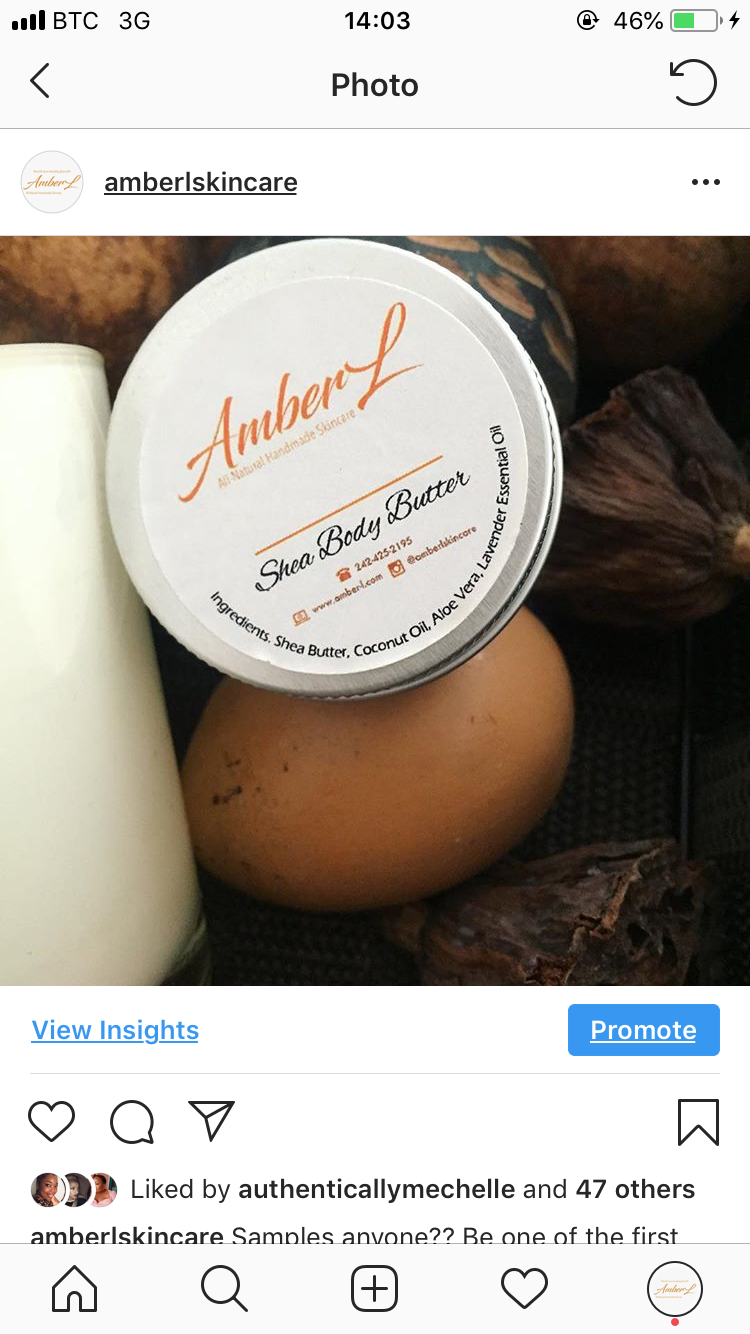Screen dimensions: 750x1334
Task: Switch to the Profile tab
Action: [x=675, y=1288]
